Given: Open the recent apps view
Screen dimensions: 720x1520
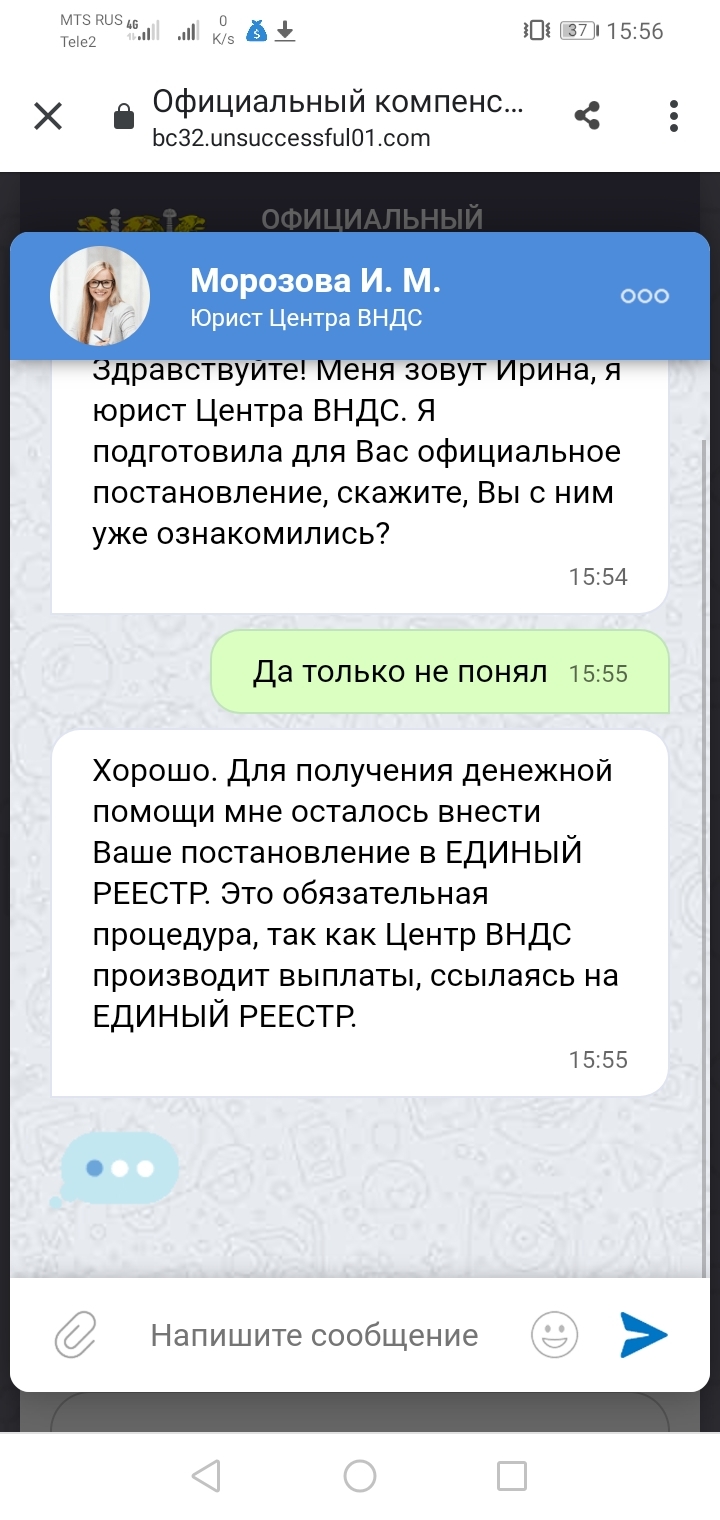Looking at the screenshot, I should click(x=512, y=1475).
